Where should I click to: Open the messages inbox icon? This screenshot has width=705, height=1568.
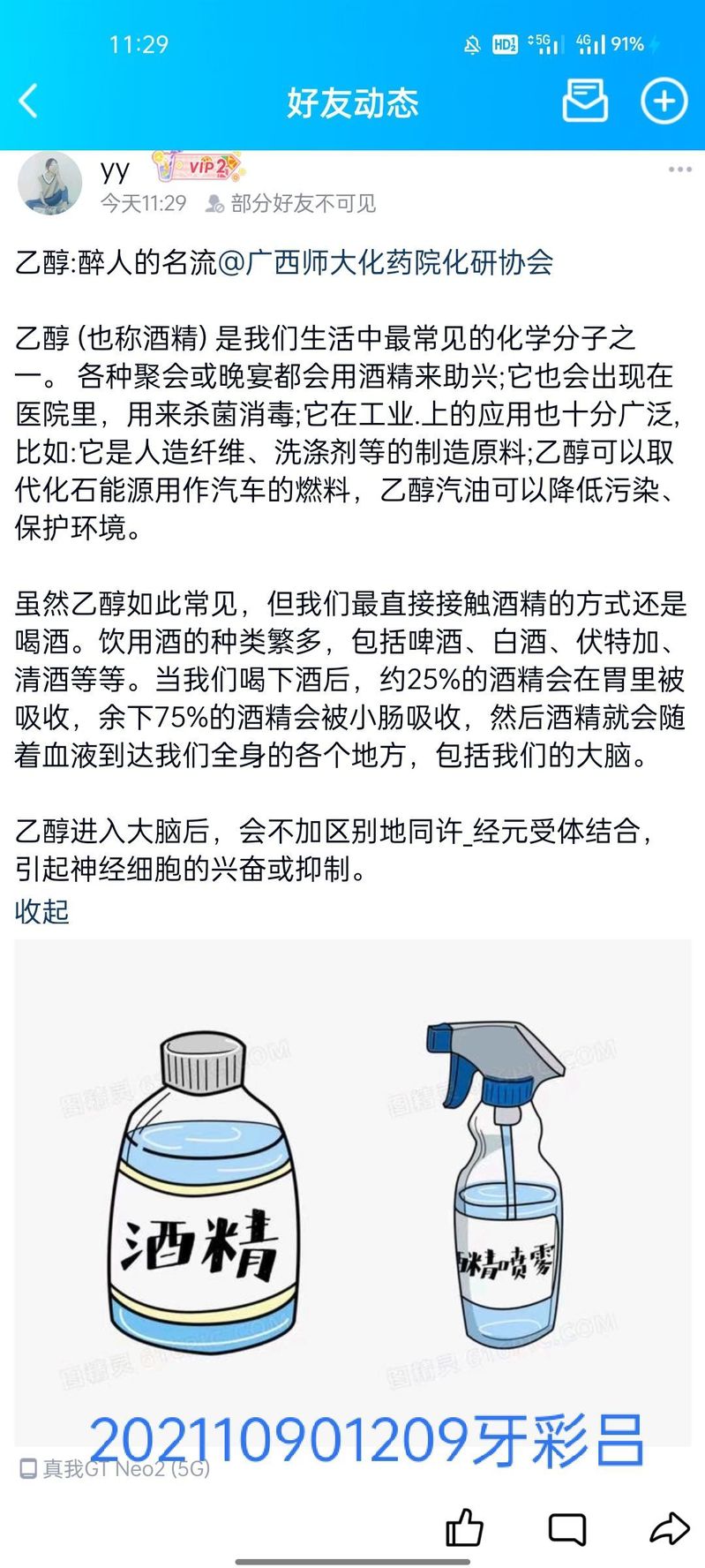[x=585, y=101]
